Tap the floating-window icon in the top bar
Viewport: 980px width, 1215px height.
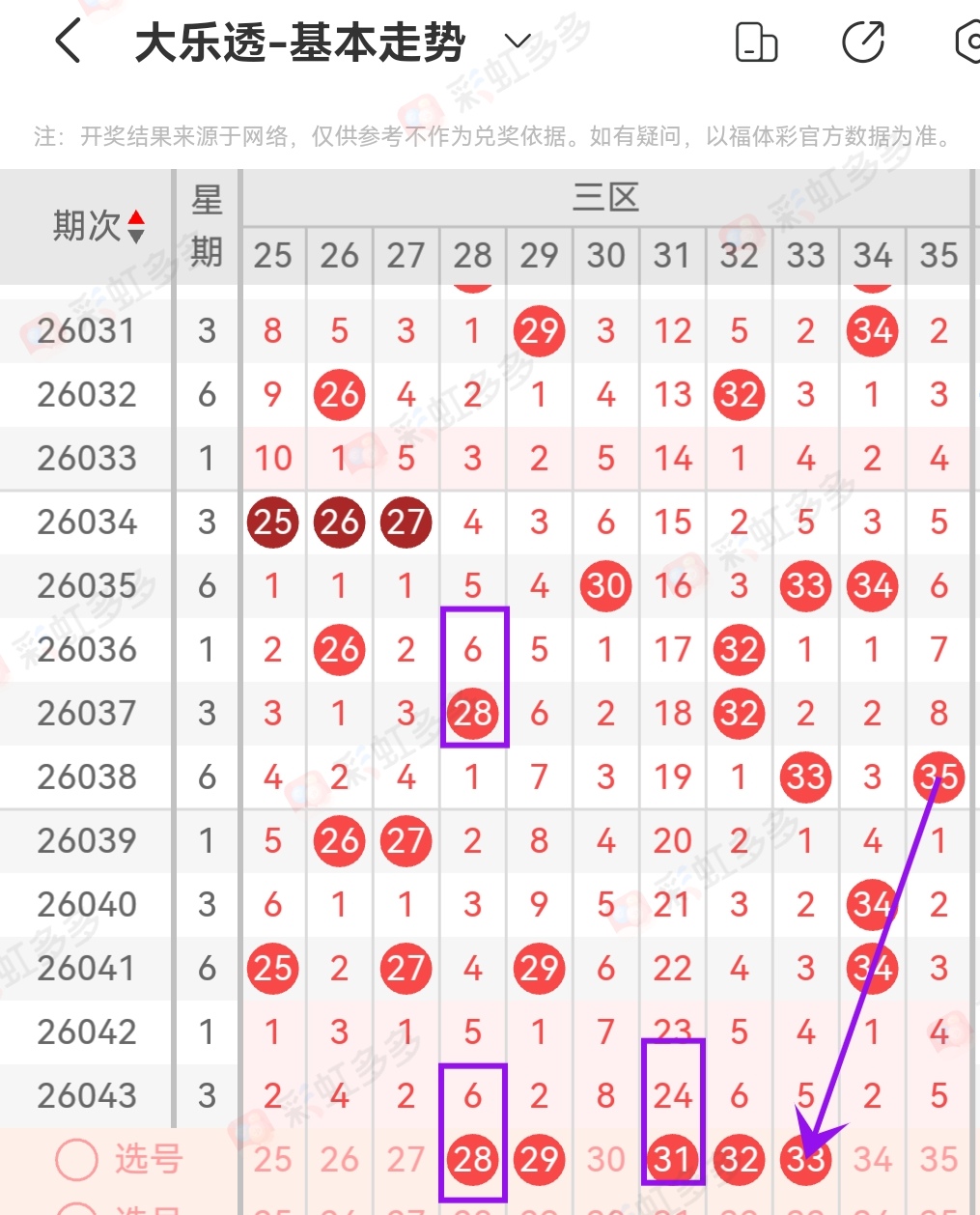click(756, 42)
